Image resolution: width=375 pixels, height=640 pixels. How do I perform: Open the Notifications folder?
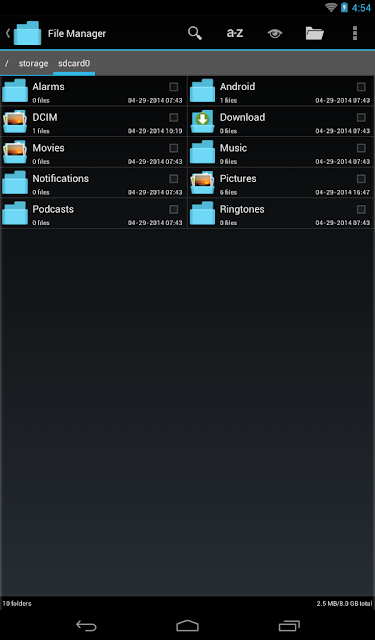tap(93, 182)
